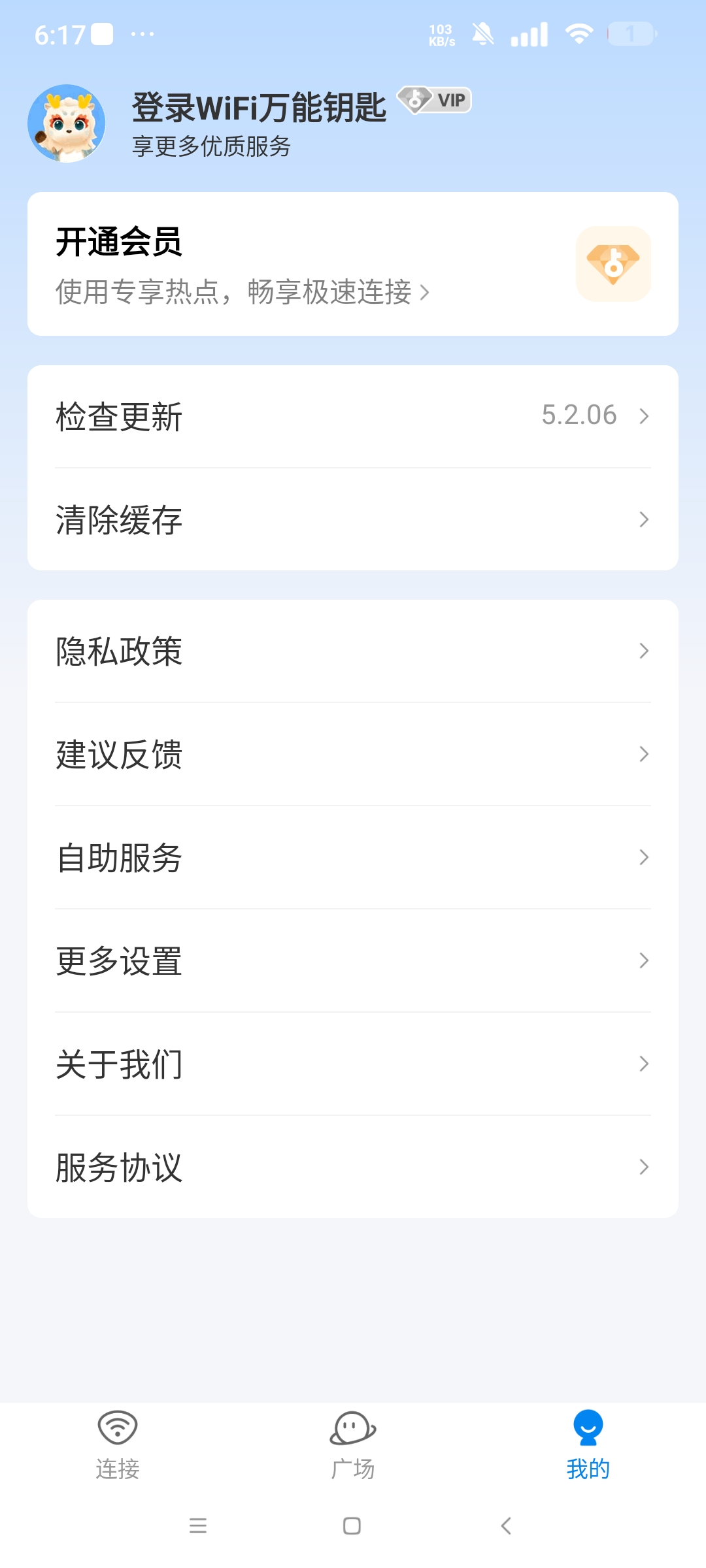The width and height of the screenshot is (706, 1568).
Task: Open 建议反馈 feedback page
Action: 353,755
